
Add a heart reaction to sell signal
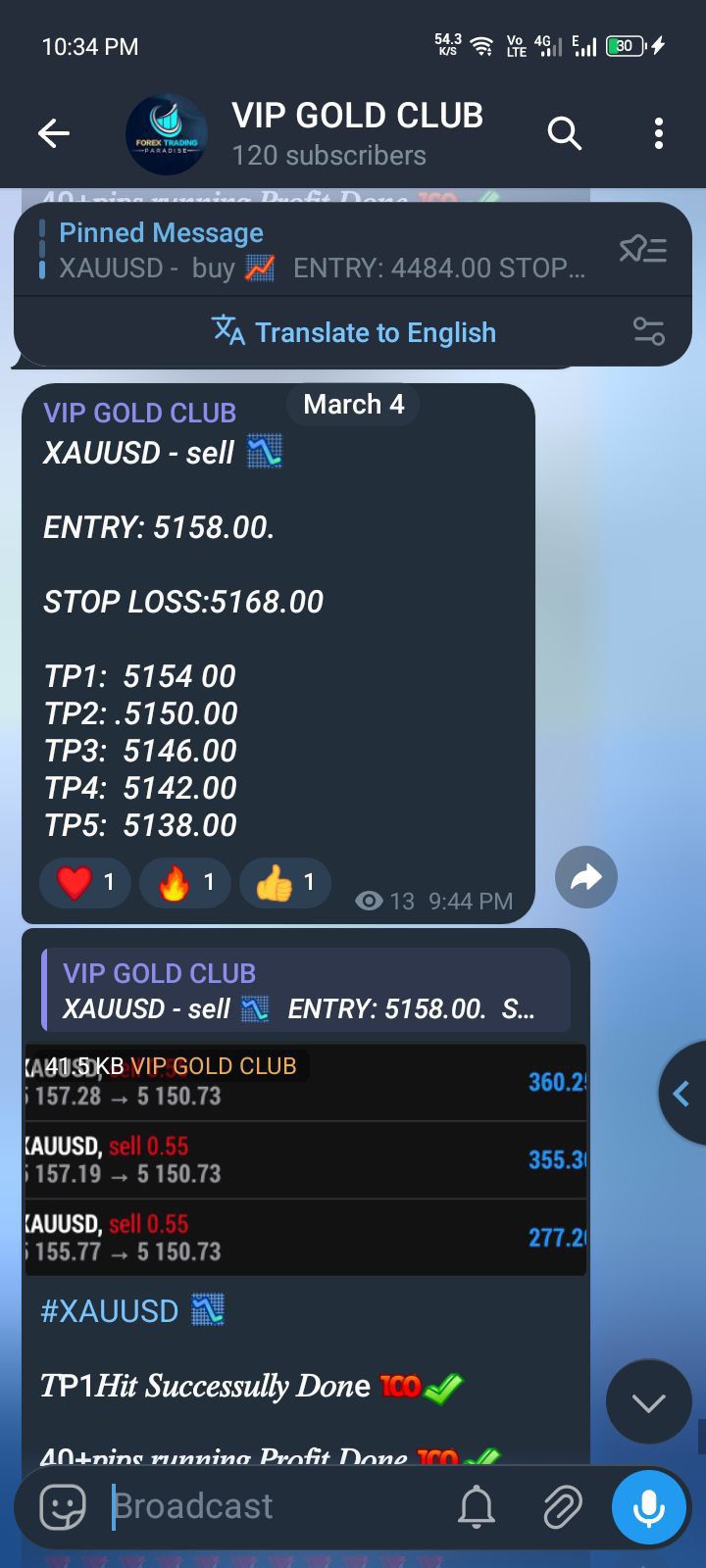(85, 883)
